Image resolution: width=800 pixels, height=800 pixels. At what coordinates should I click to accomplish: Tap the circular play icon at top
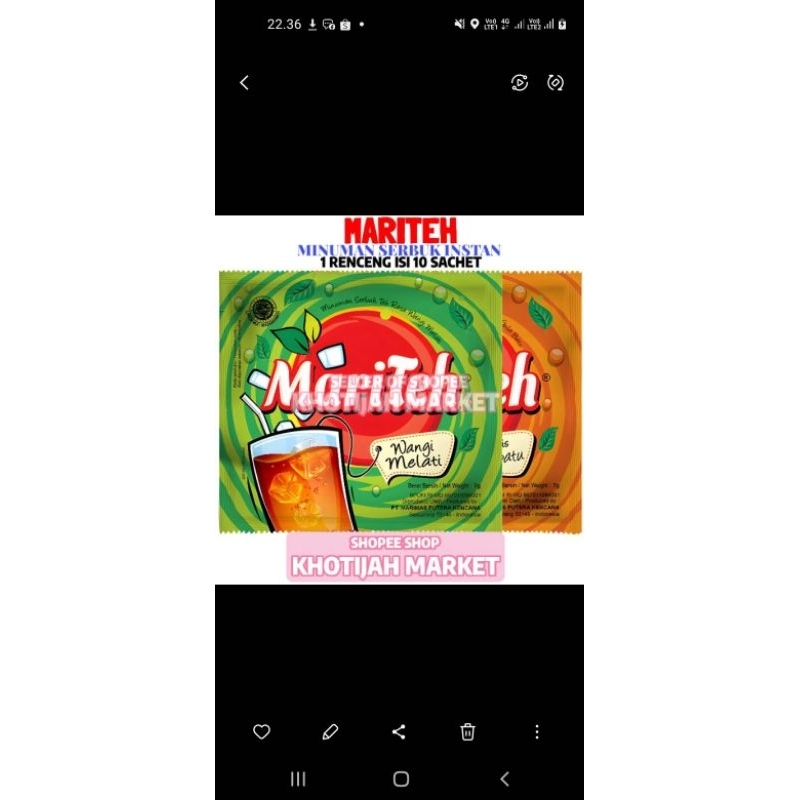tap(519, 83)
